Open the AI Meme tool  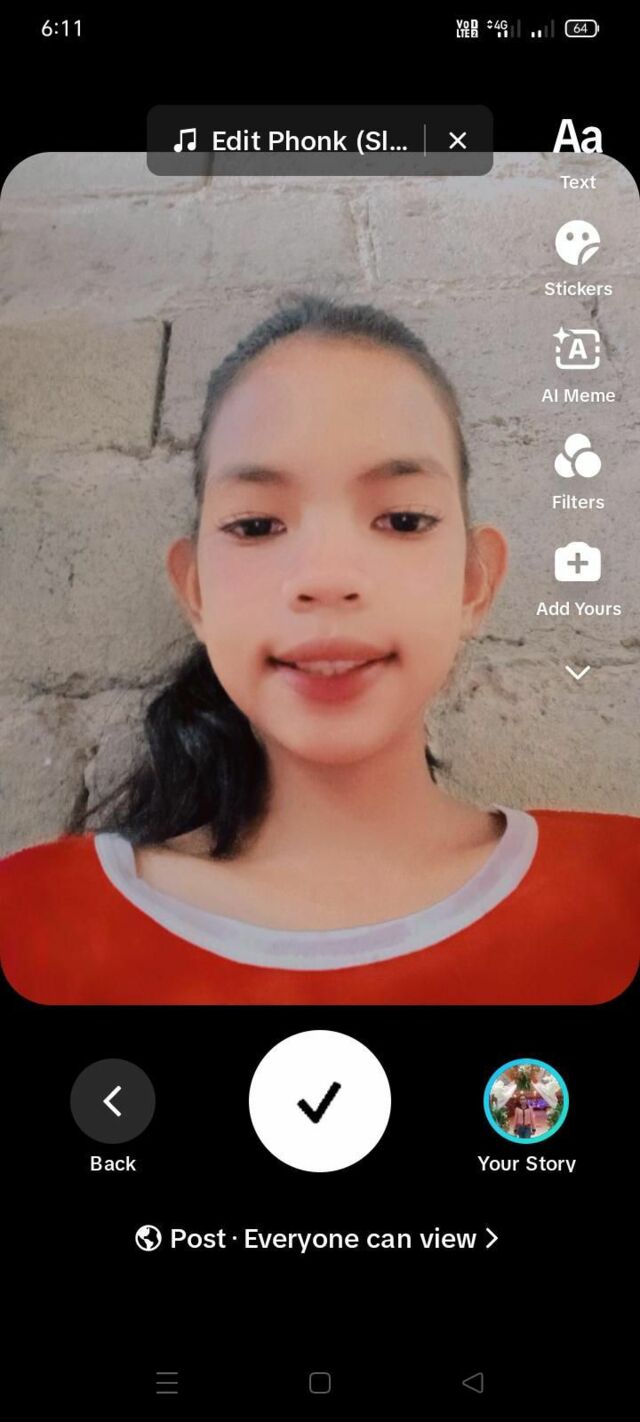tap(578, 364)
